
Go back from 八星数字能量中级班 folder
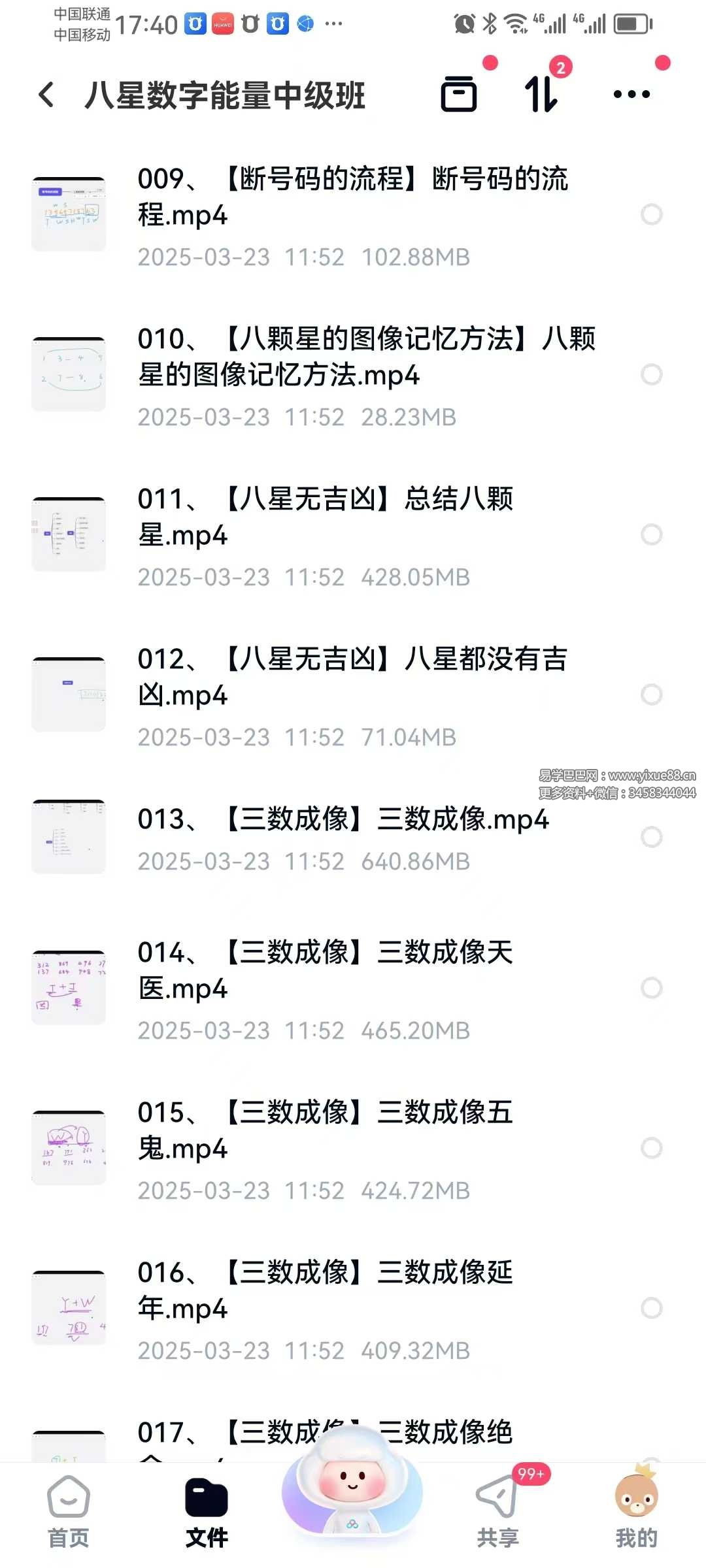(x=46, y=95)
